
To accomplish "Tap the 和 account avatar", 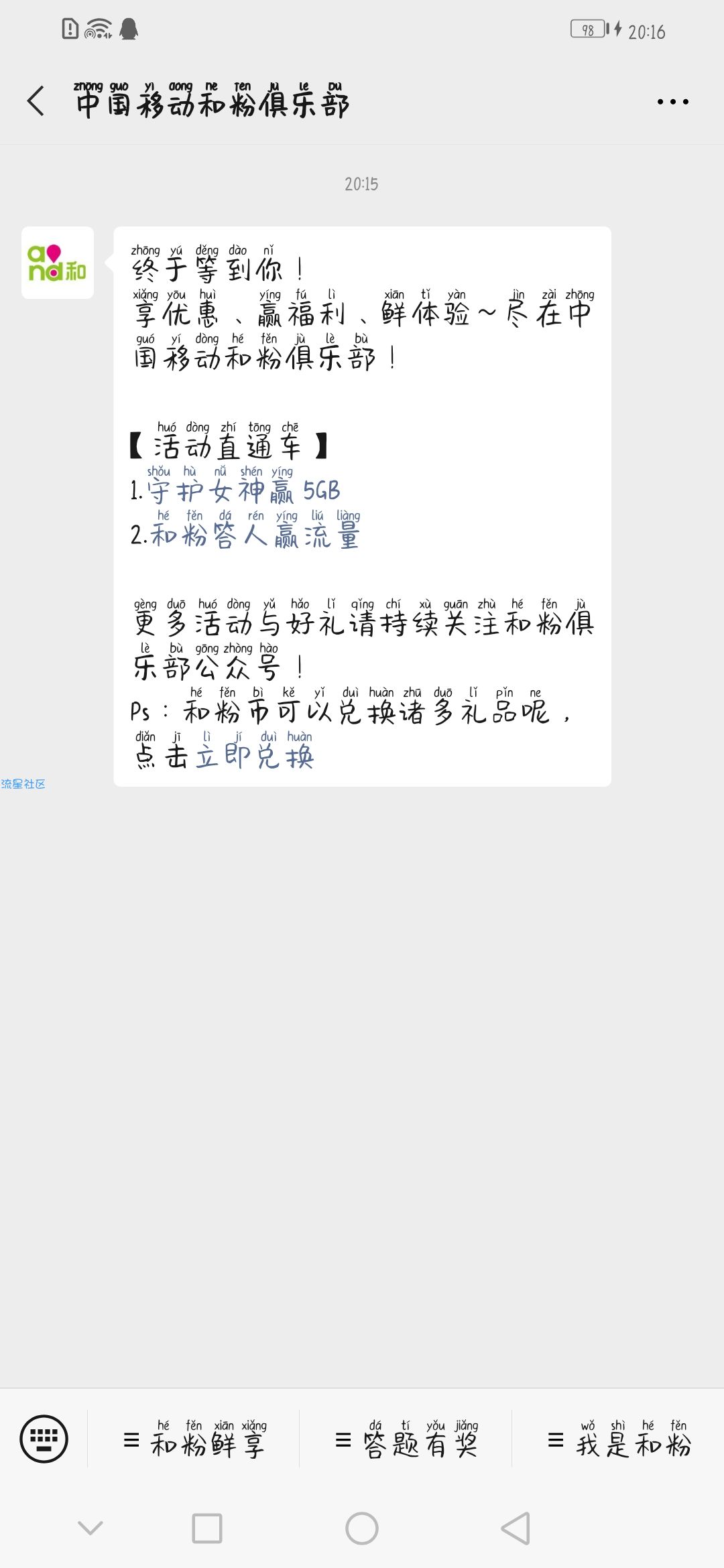I will (x=58, y=263).
